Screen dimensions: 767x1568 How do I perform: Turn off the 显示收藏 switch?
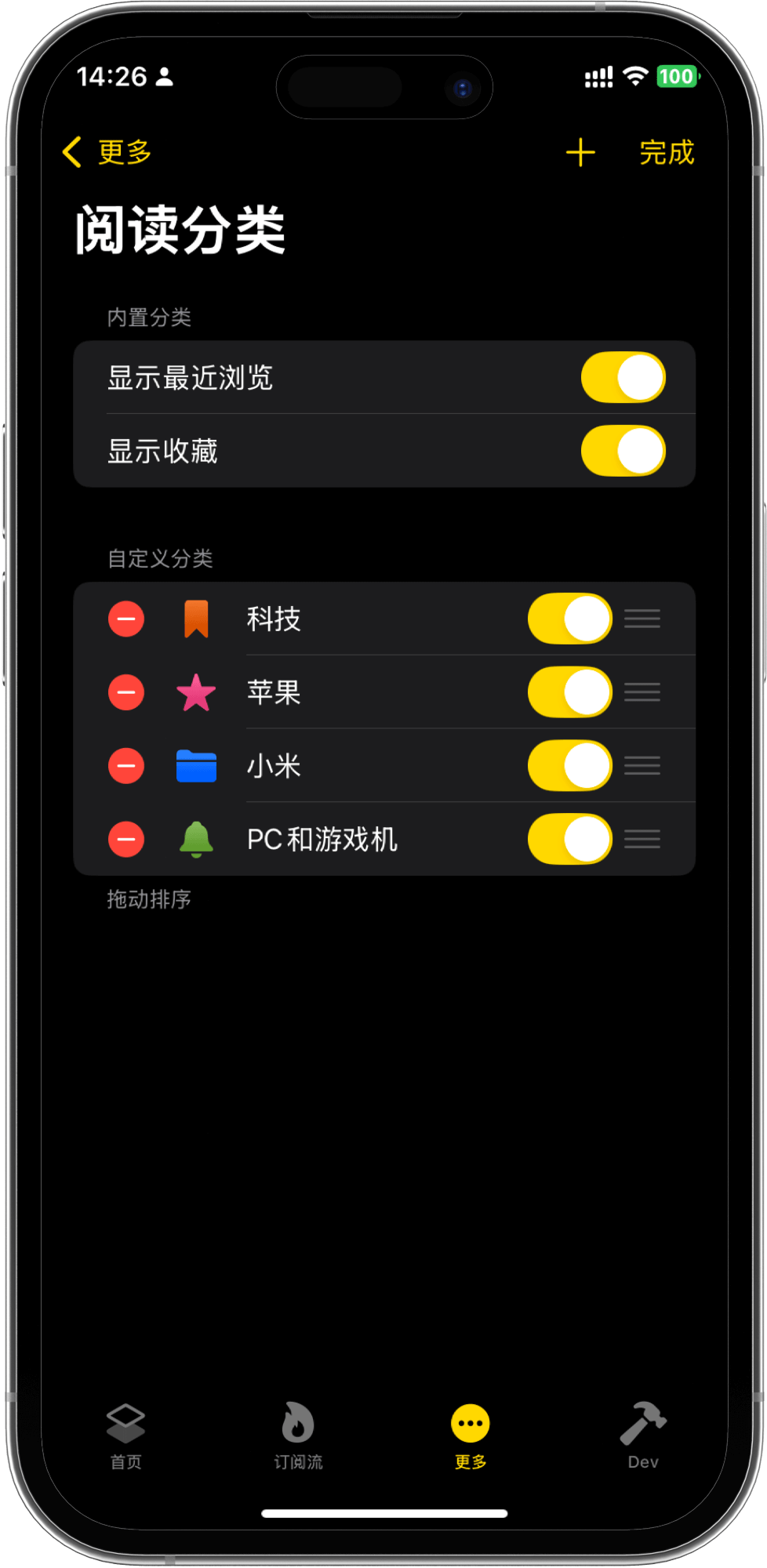(623, 452)
